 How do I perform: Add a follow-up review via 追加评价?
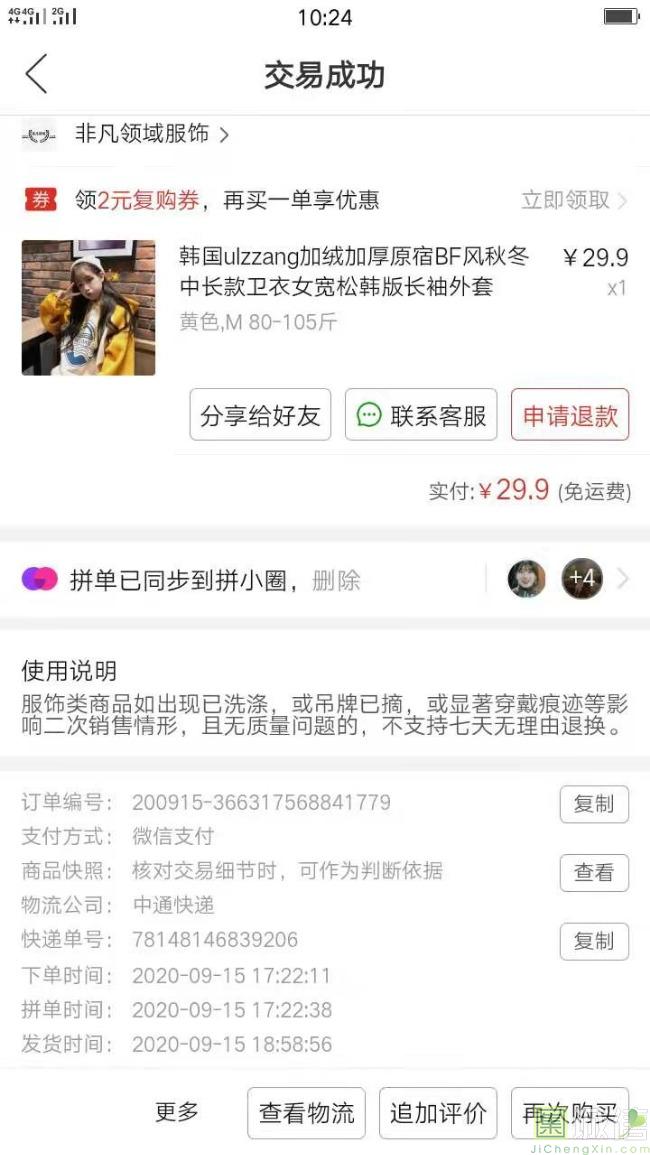click(x=438, y=1113)
